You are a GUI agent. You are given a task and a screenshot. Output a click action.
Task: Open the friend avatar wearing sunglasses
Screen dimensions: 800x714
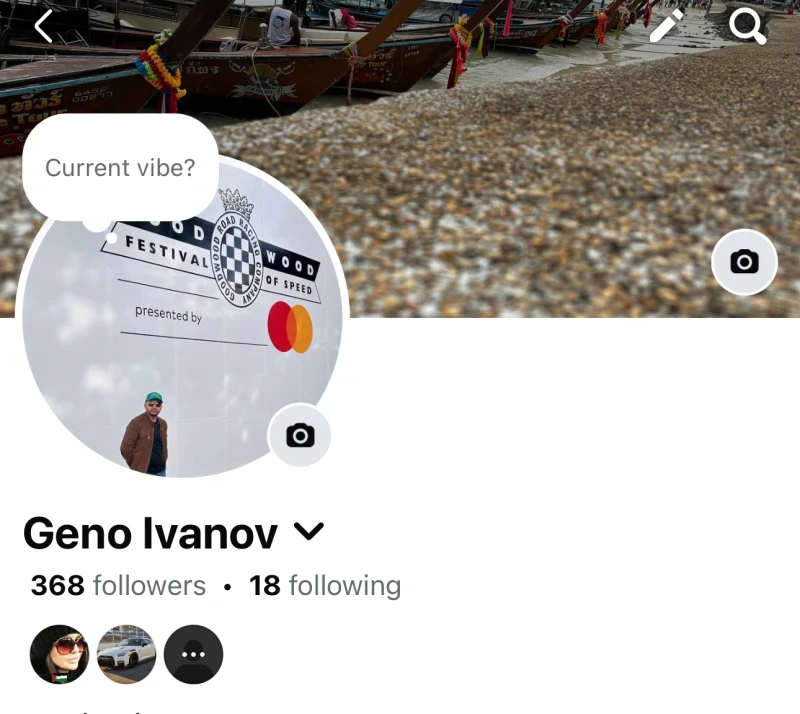click(x=60, y=655)
